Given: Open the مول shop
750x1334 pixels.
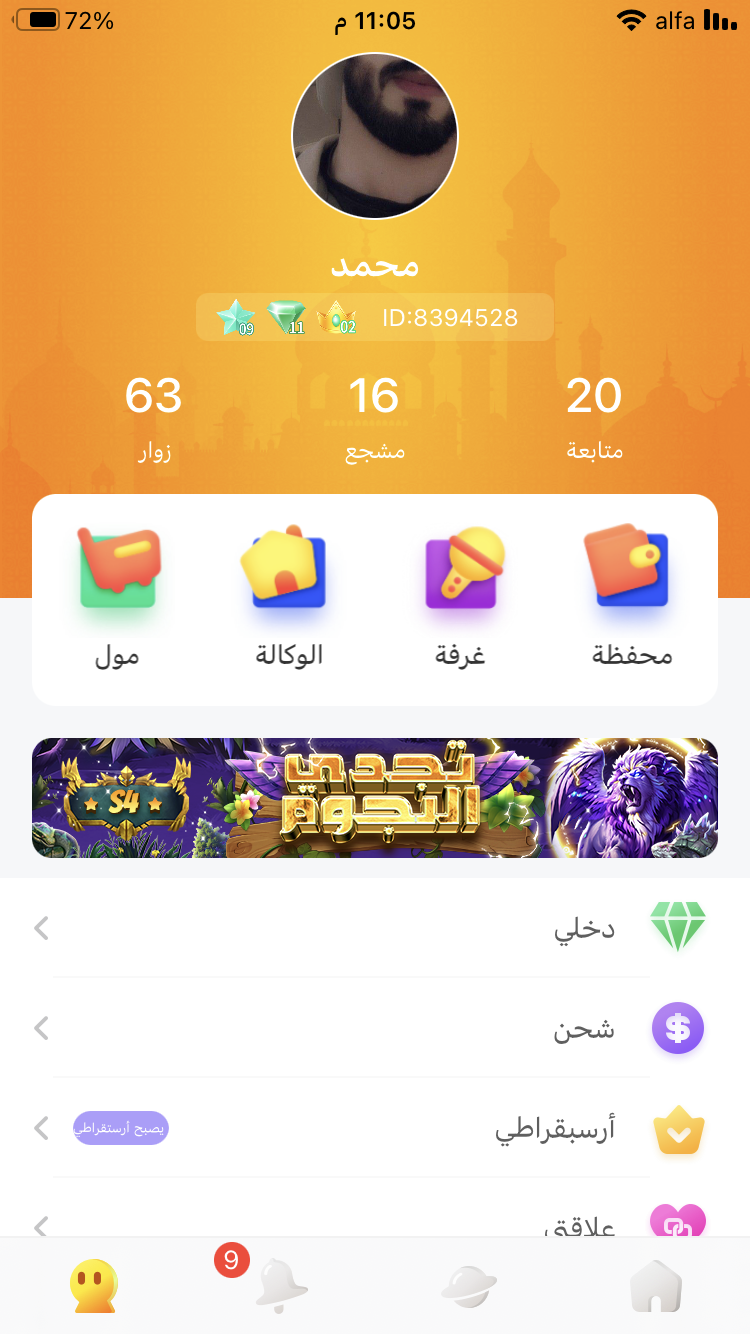Looking at the screenshot, I should point(118,597).
